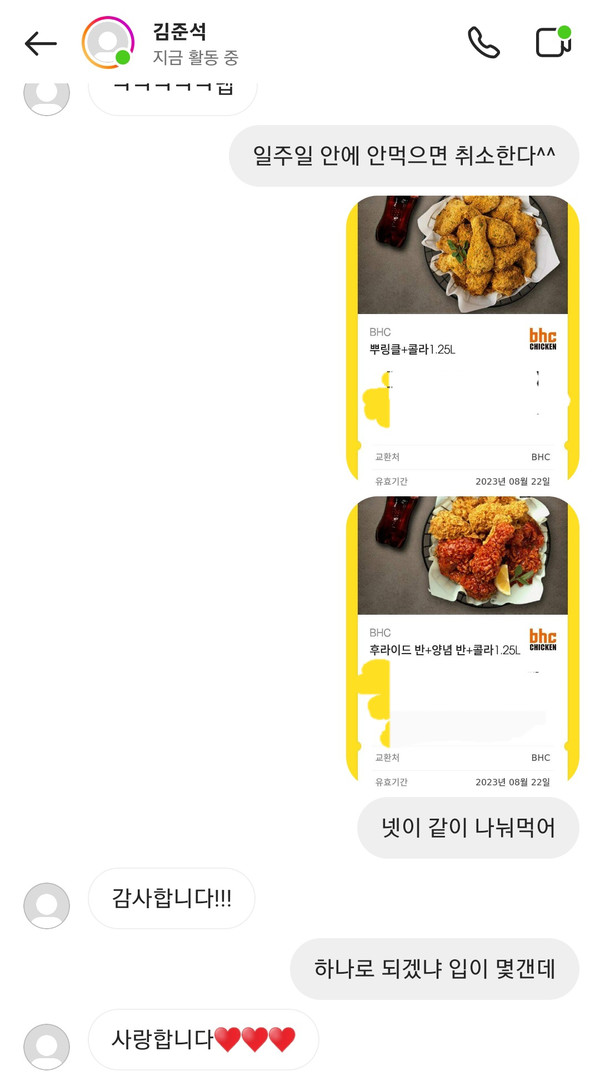Image resolution: width=600 pixels, height=1076 pixels.
Task: Open the 후라이드 반+양념 반 coupon image
Action: [x=462, y=640]
